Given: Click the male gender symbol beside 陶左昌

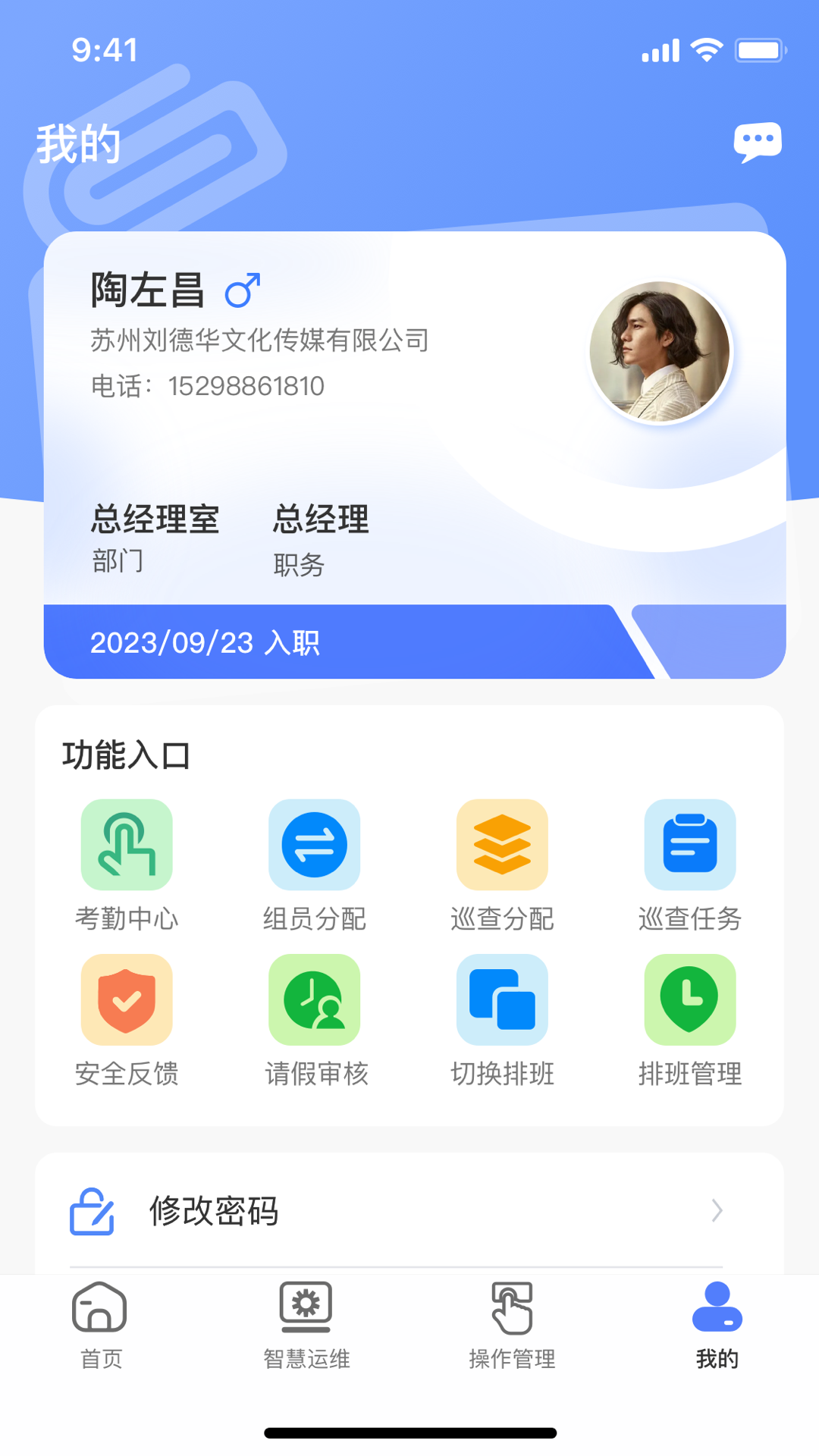Looking at the screenshot, I should point(244,289).
